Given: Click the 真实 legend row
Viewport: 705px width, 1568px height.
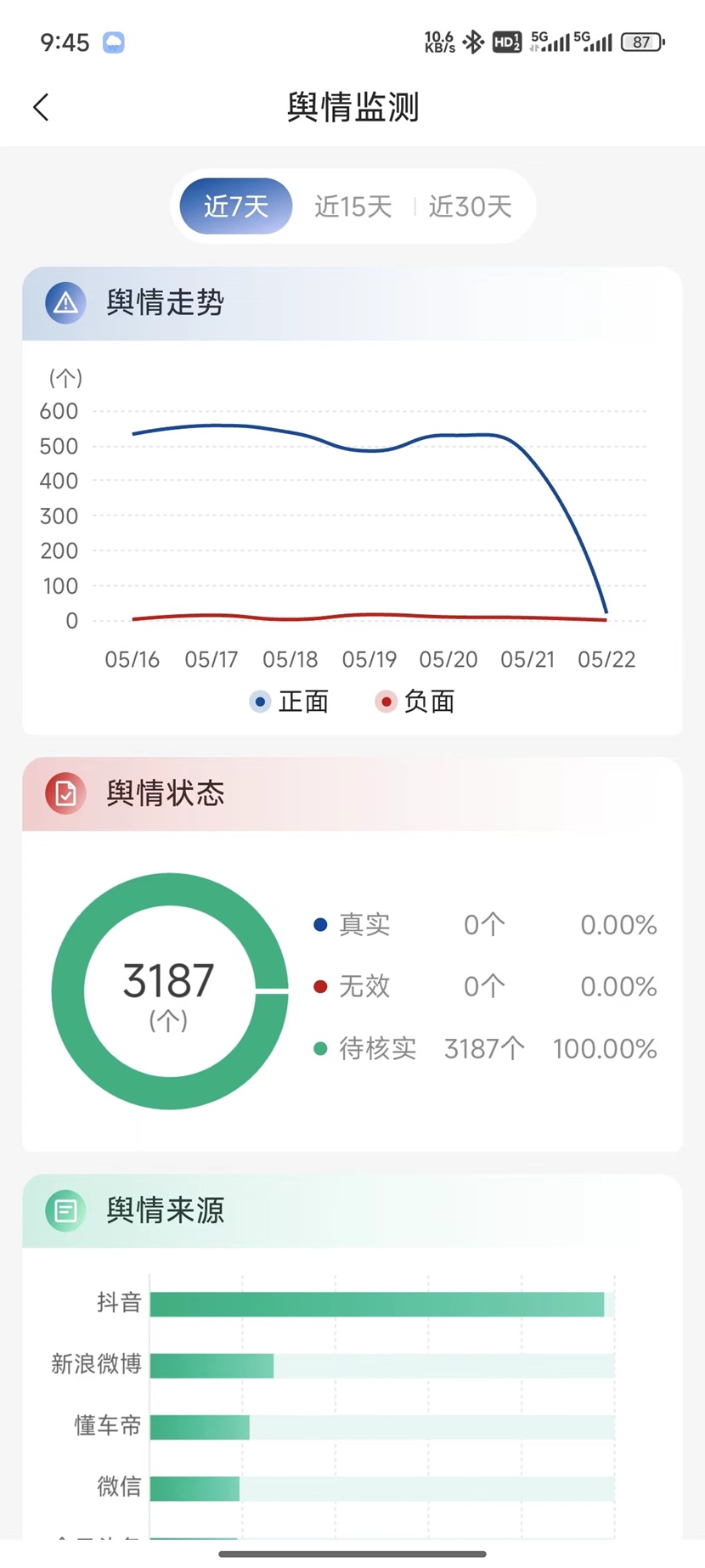Looking at the screenshot, I should 364,925.
